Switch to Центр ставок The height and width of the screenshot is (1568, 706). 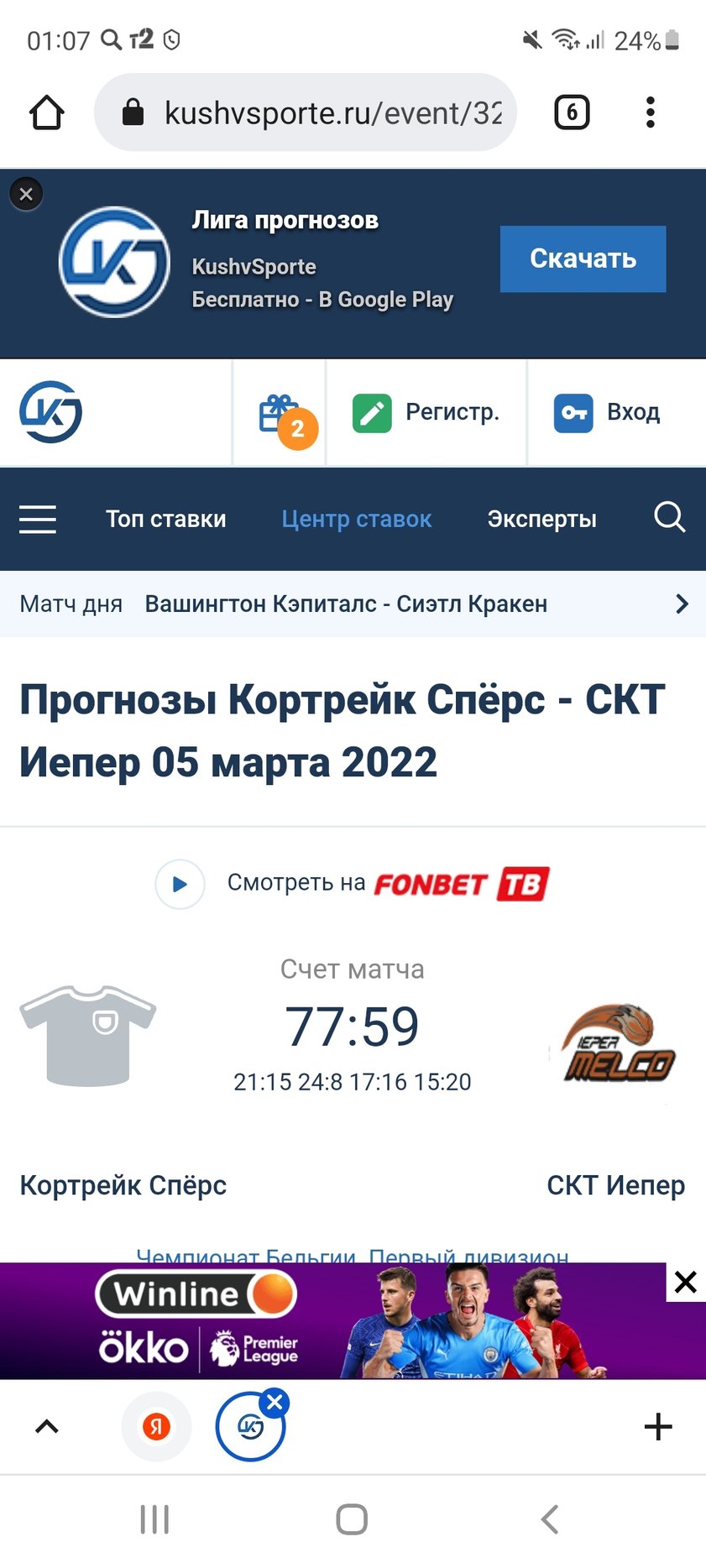pyautogui.click(x=356, y=520)
